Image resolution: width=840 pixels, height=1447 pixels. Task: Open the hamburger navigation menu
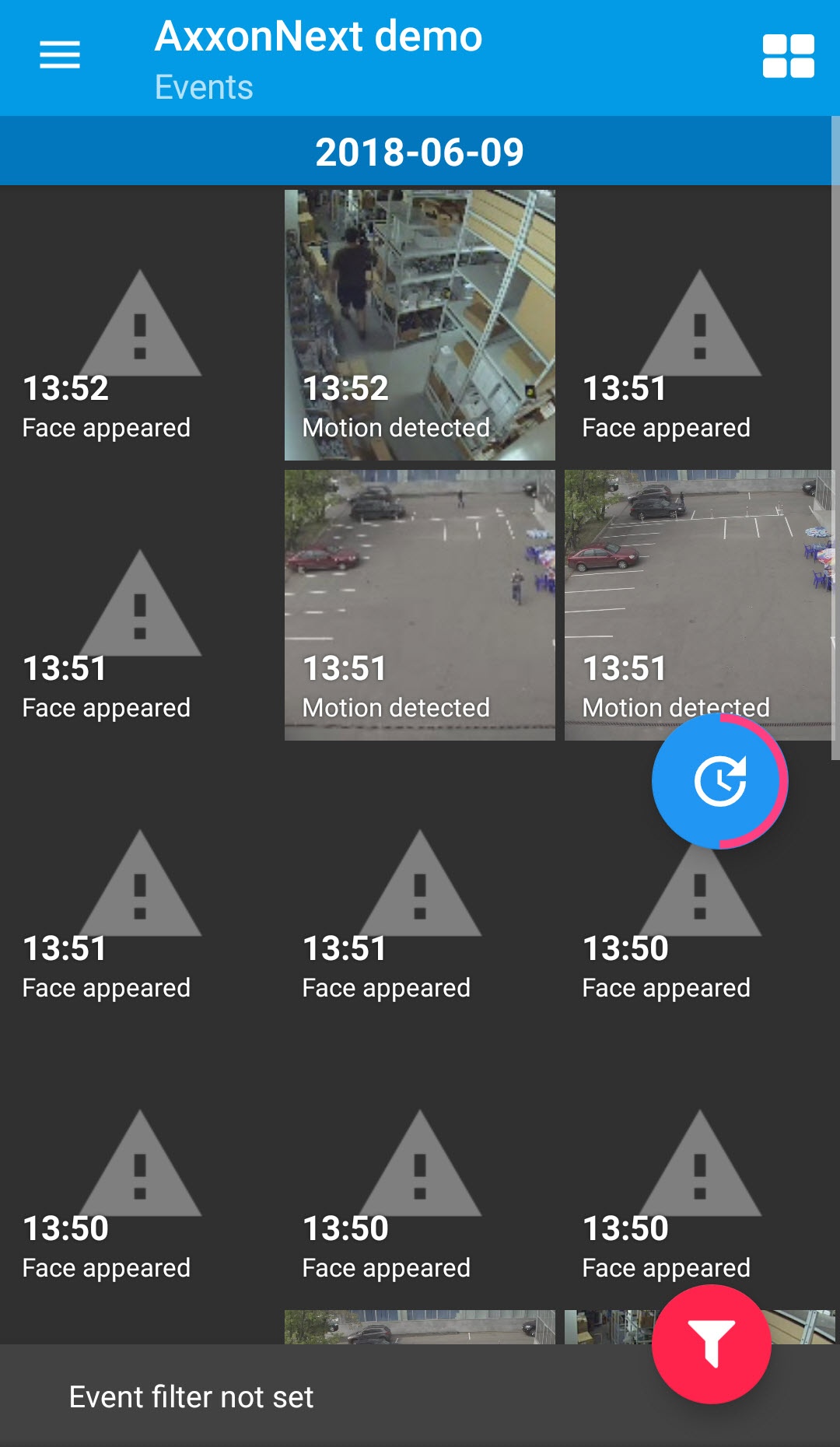click(x=60, y=55)
